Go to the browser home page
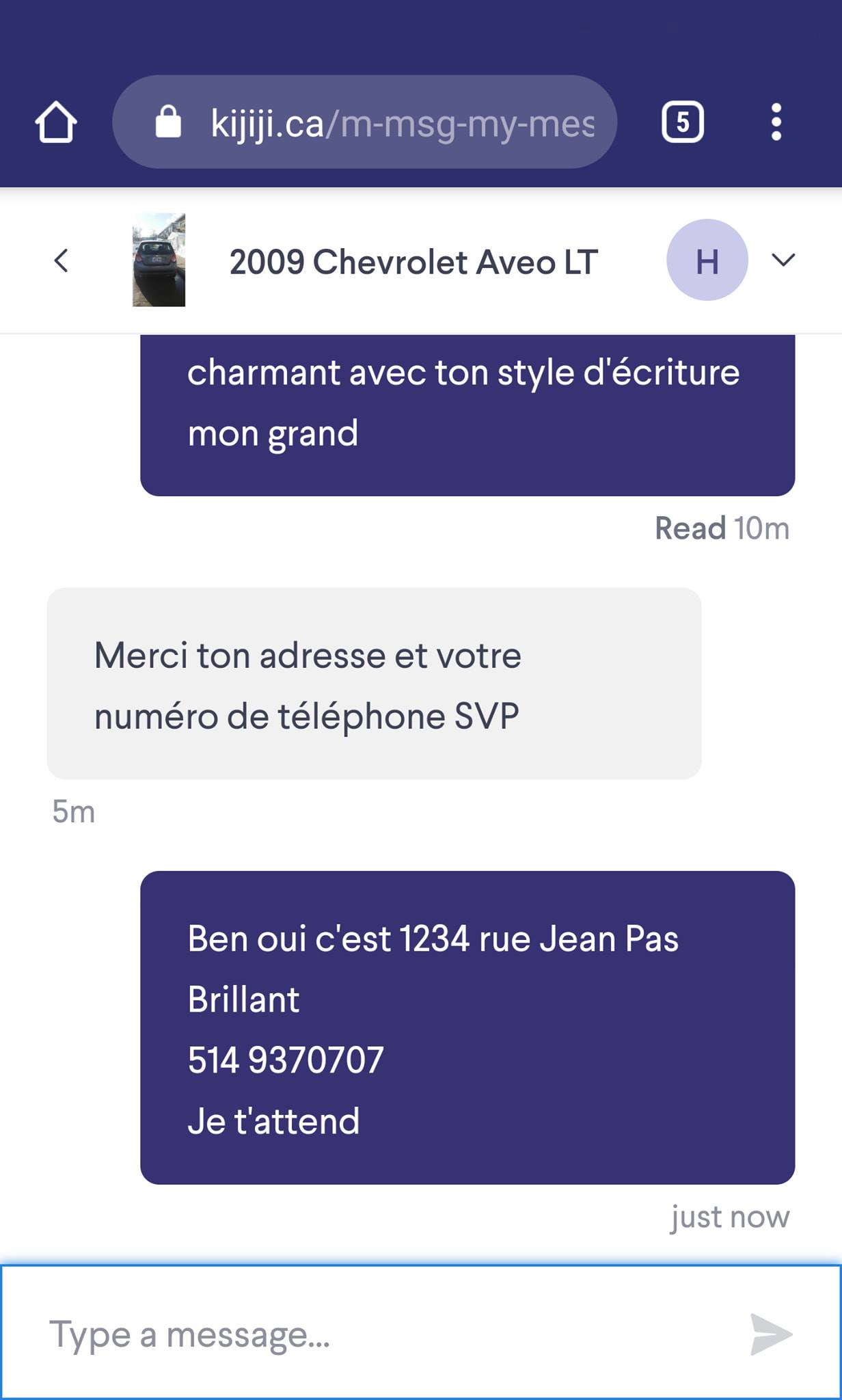Viewport: 842px width, 1400px height. point(55,122)
